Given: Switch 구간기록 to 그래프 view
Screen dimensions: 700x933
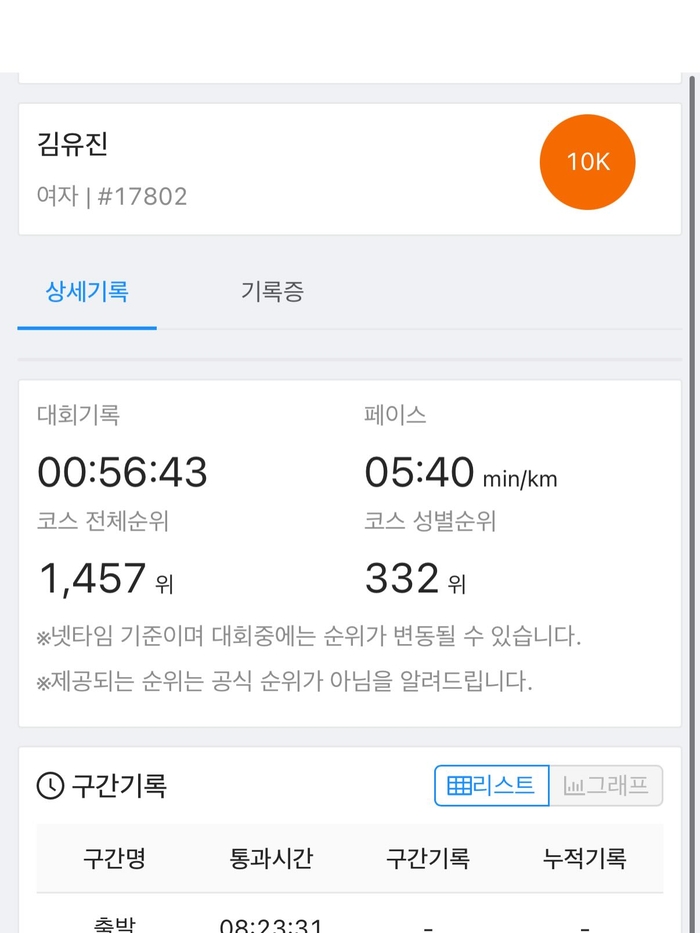Looking at the screenshot, I should pyautogui.click(x=606, y=786).
